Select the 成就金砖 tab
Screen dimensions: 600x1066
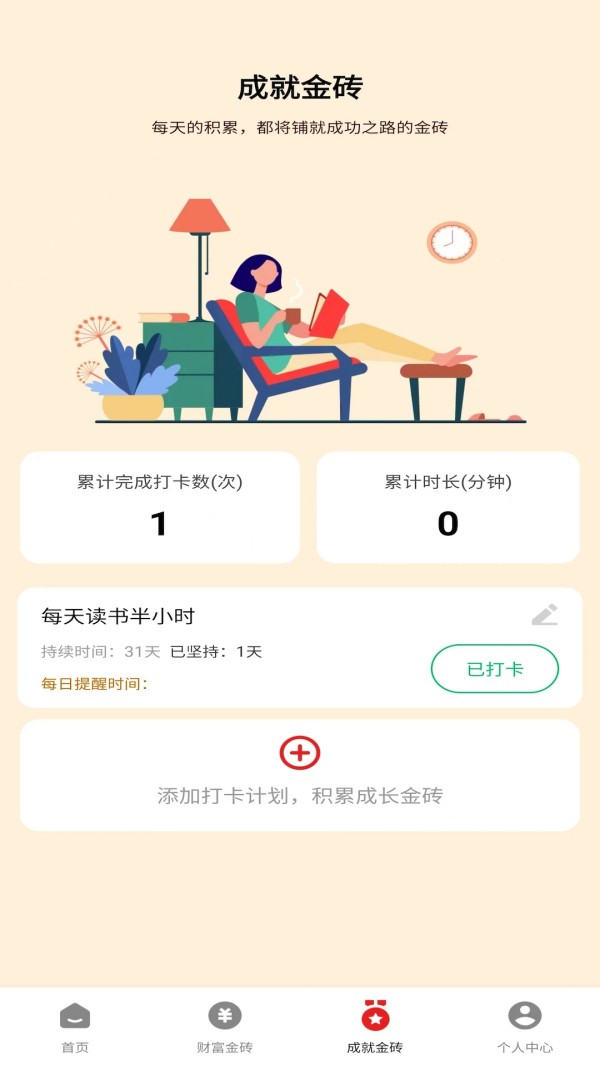pos(375,1027)
